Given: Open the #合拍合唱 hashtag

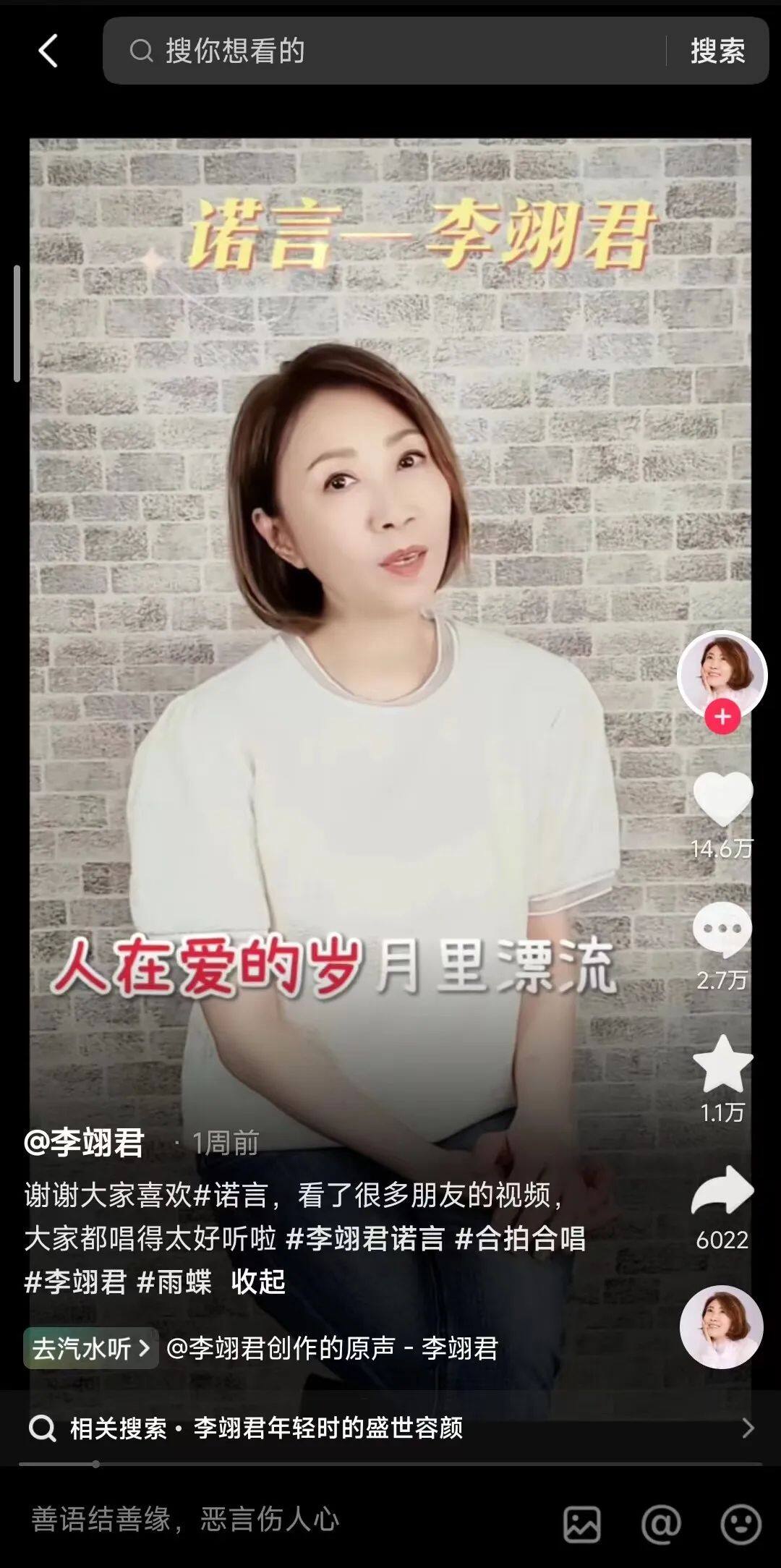Looking at the screenshot, I should [x=521, y=1238].
